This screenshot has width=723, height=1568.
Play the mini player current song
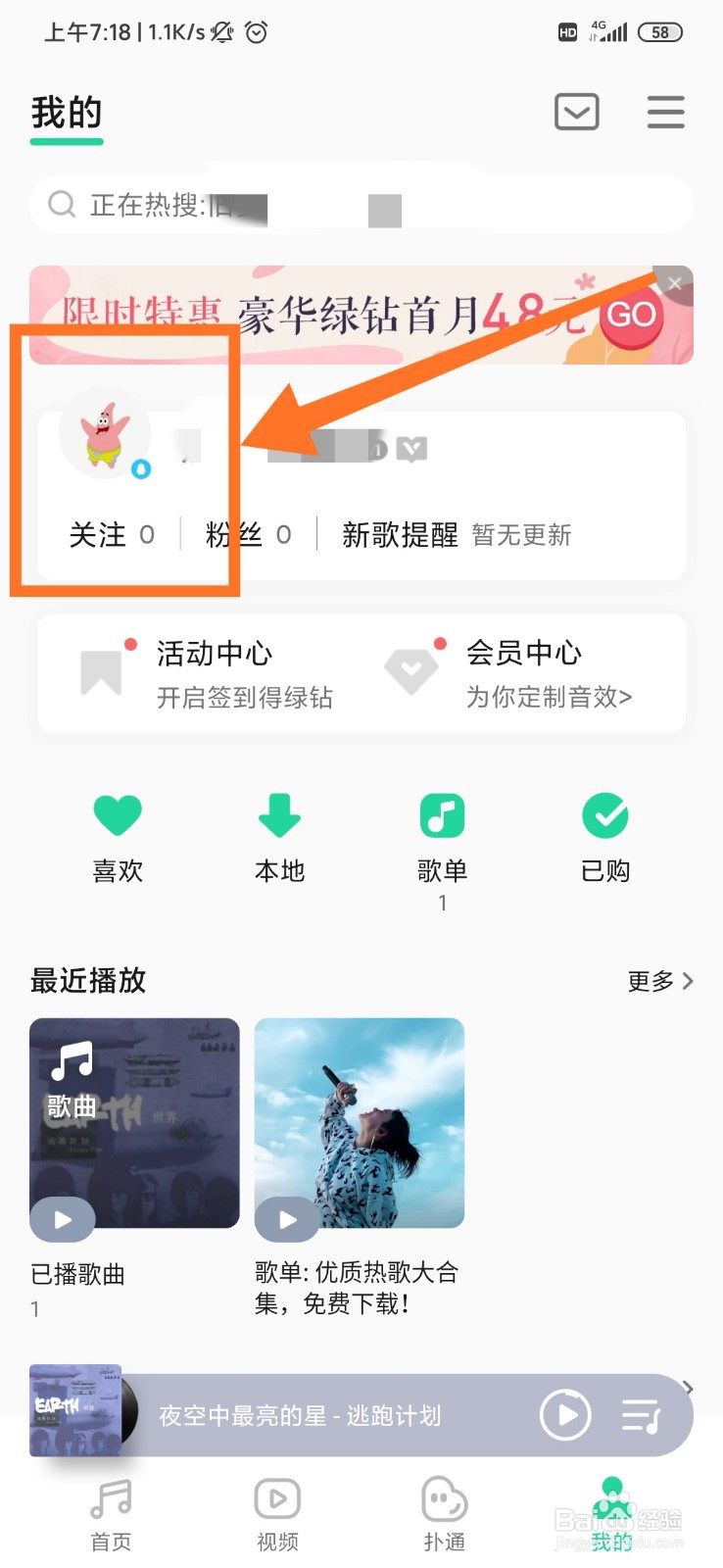click(565, 1414)
